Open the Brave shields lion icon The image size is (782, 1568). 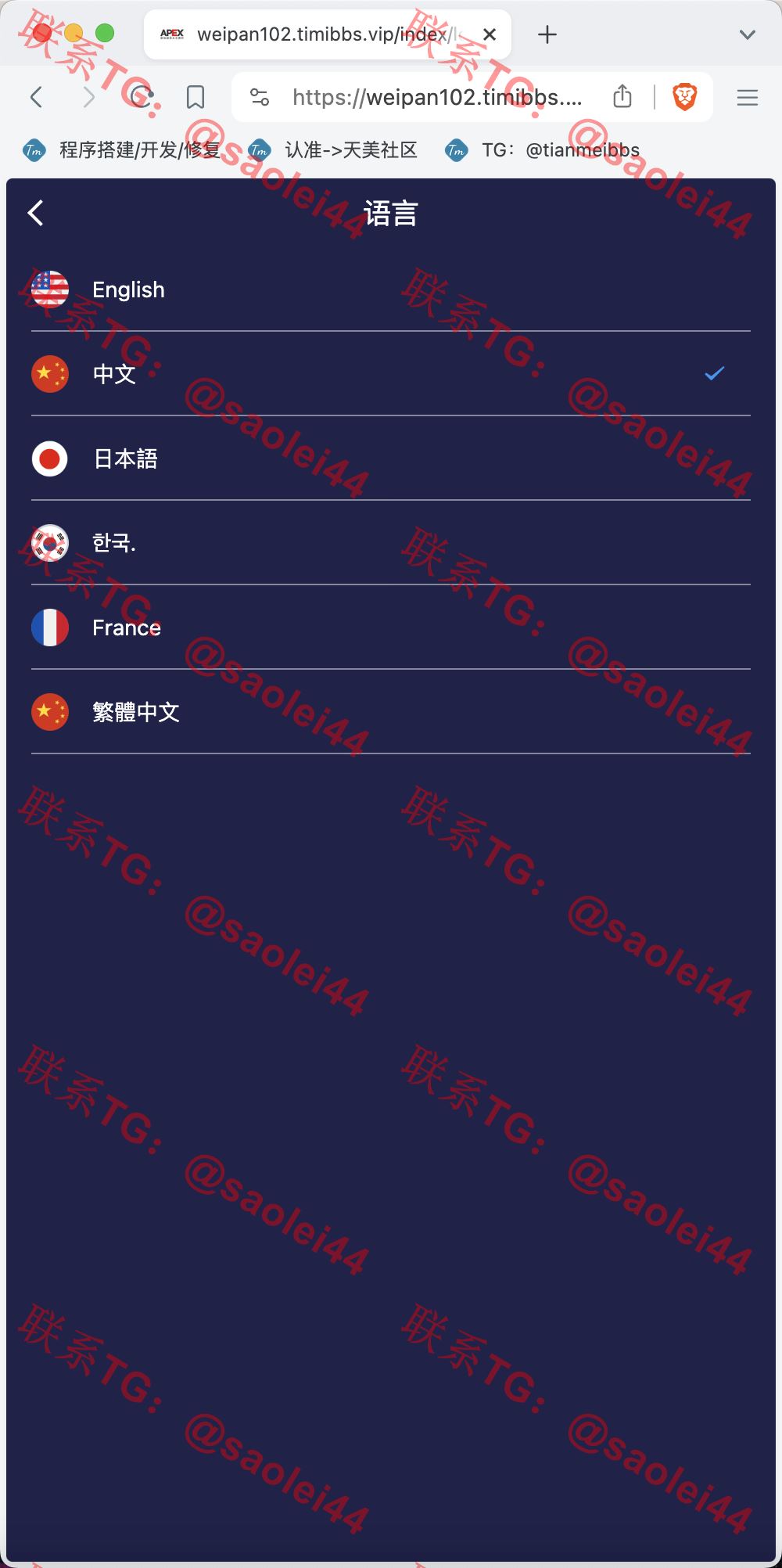coord(684,97)
